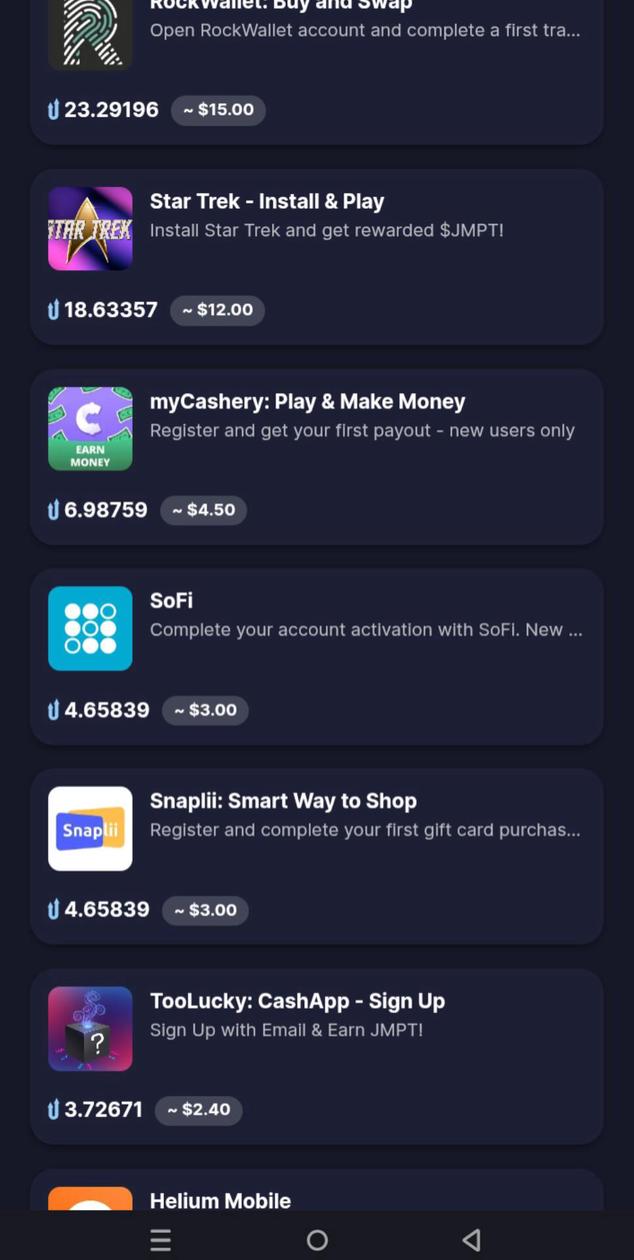Open the TooLucky: CashApp - Sign Up offer
Image resolution: width=634 pixels, height=1260 pixels.
pyautogui.click(x=316, y=1056)
